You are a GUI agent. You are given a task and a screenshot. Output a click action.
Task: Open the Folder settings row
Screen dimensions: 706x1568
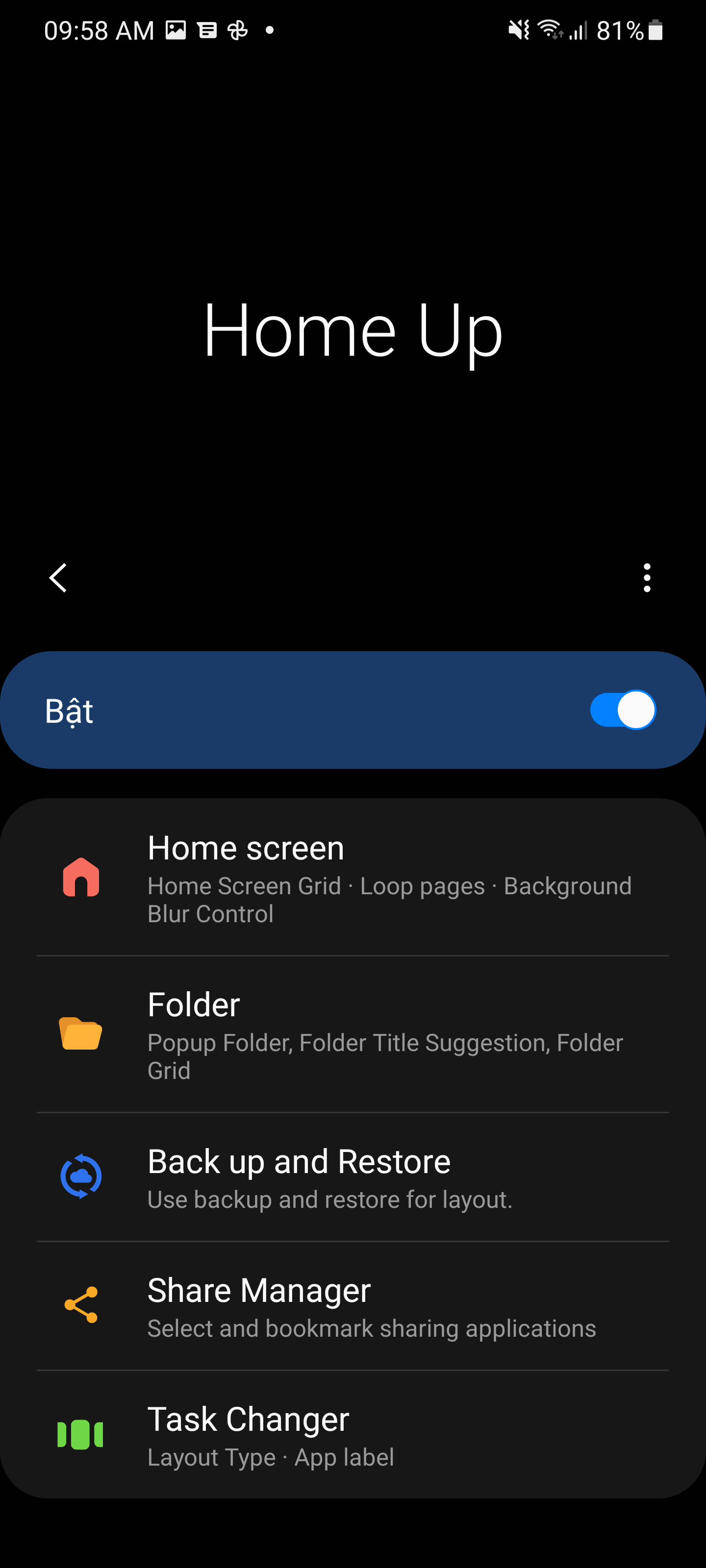point(353,1034)
